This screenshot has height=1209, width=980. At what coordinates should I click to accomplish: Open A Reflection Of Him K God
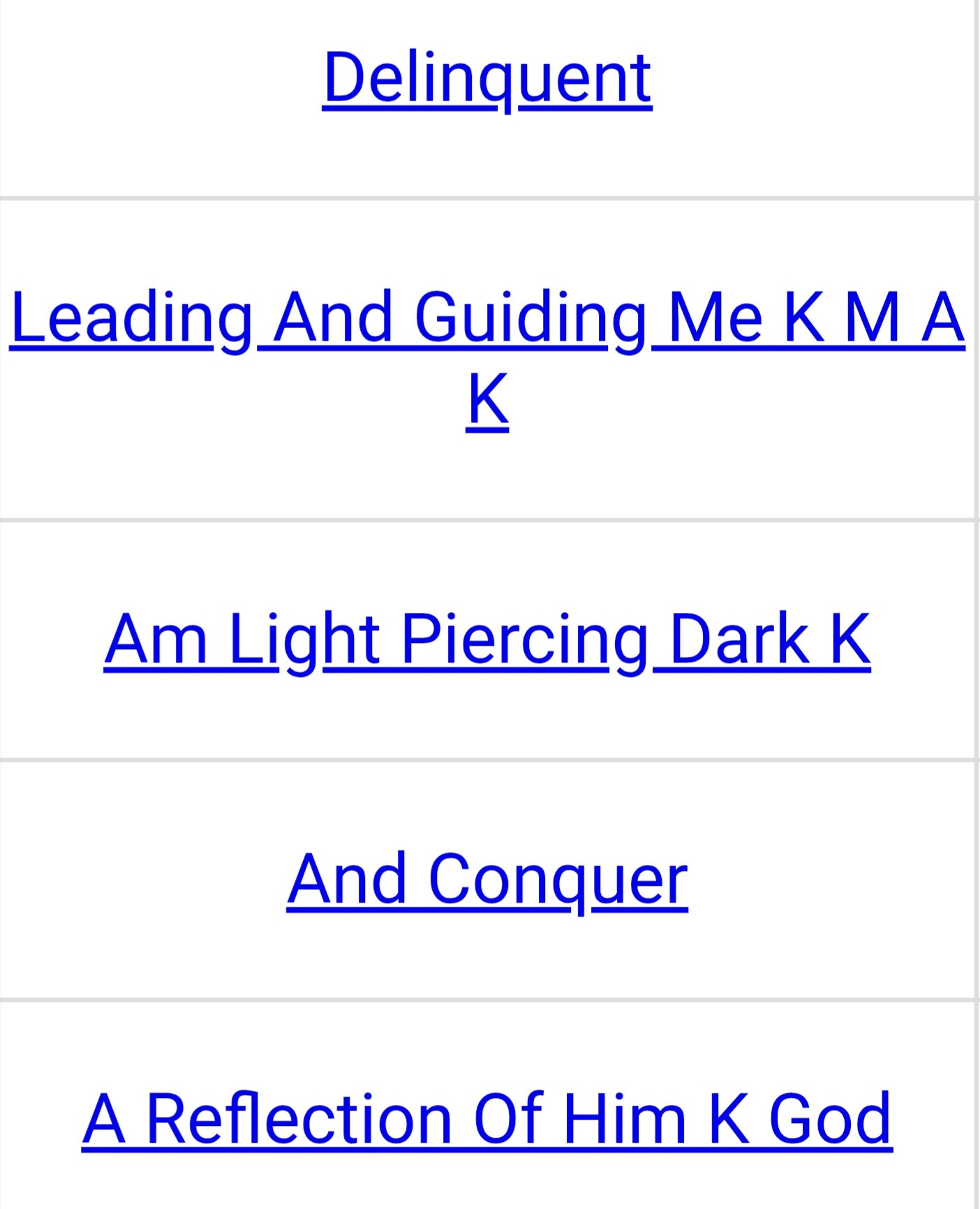coord(487,1119)
